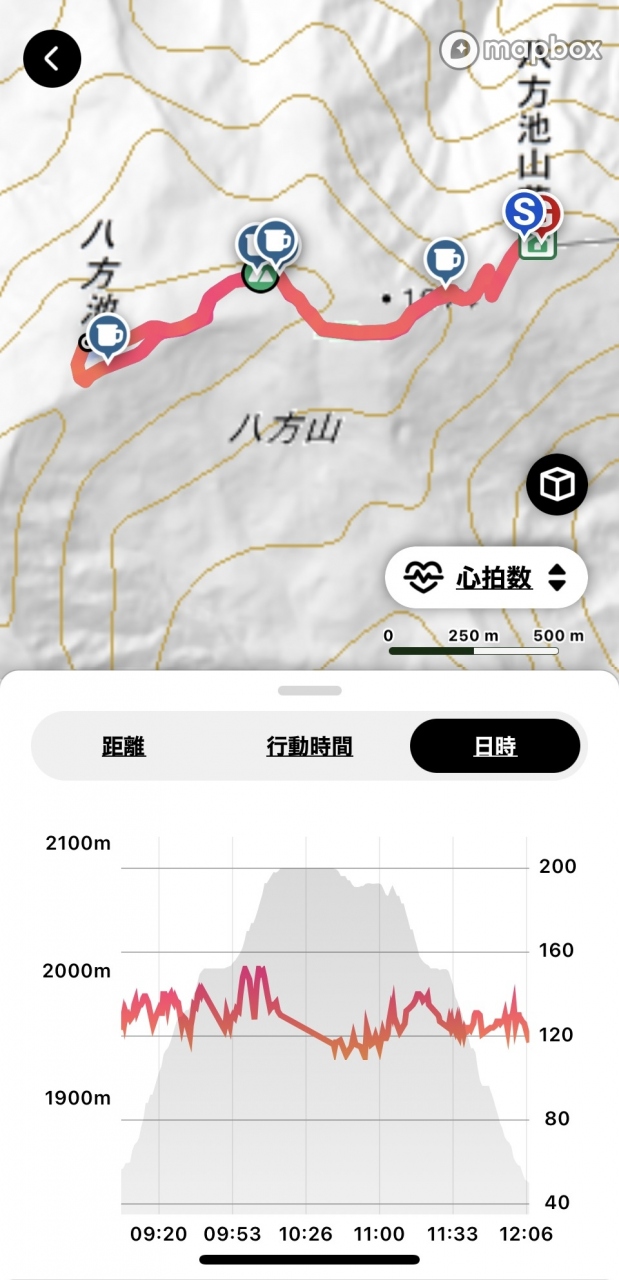Tap the start point S marker
This screenshot has height=1280, width=619.
[x=523, y=212]
